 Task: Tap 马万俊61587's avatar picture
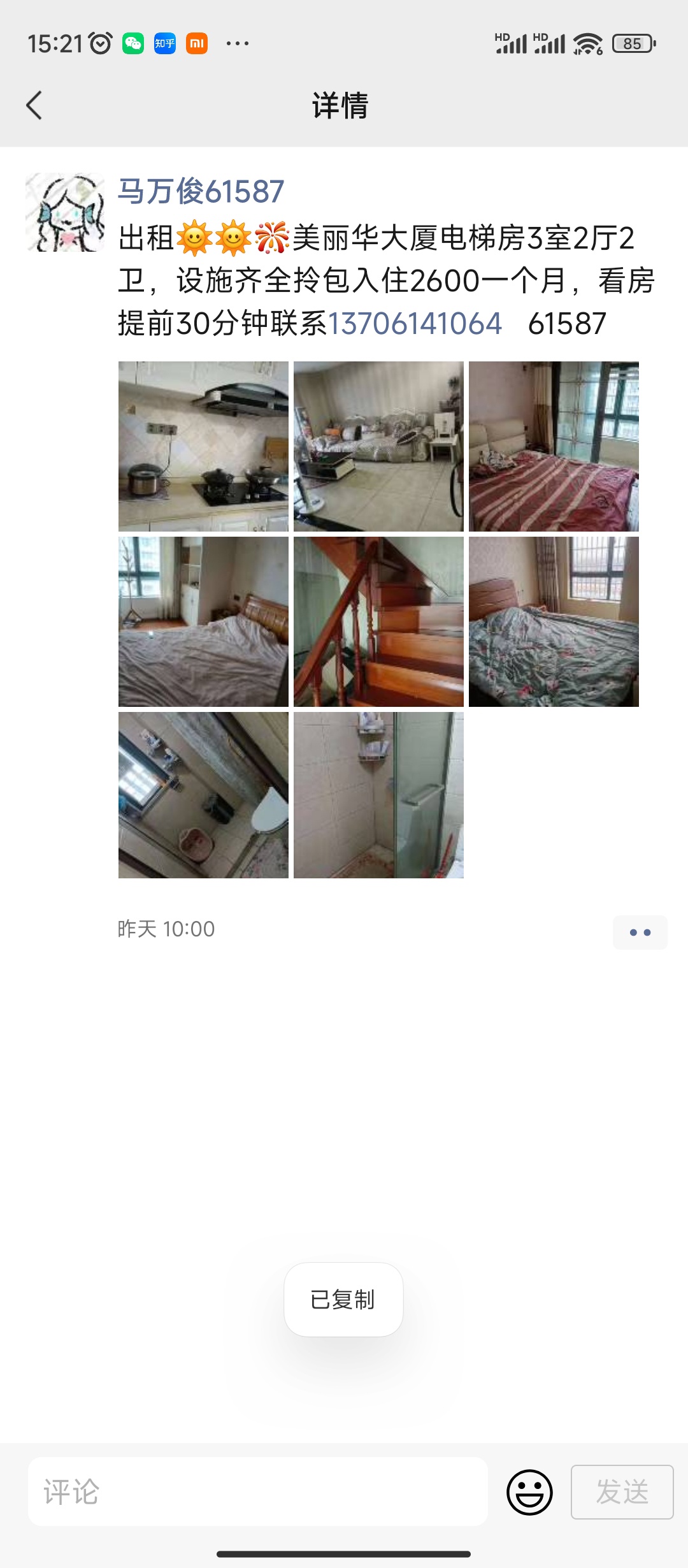65,212
